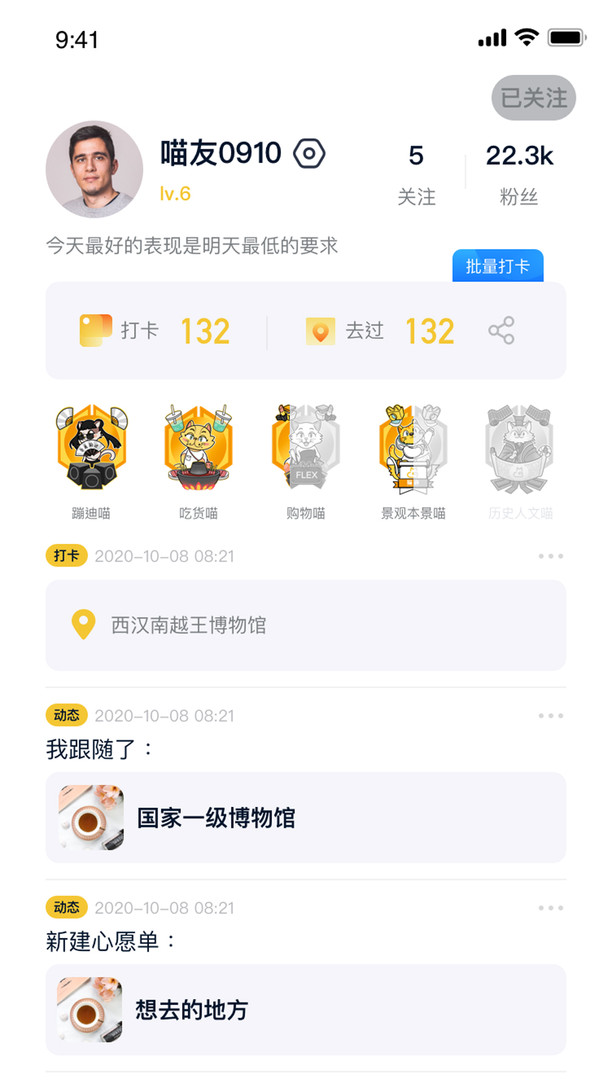The width and height of the screenshot is (607, 1080).
Task: Open the hexagon badge icon beside 喵友0910
Action: 309,154
